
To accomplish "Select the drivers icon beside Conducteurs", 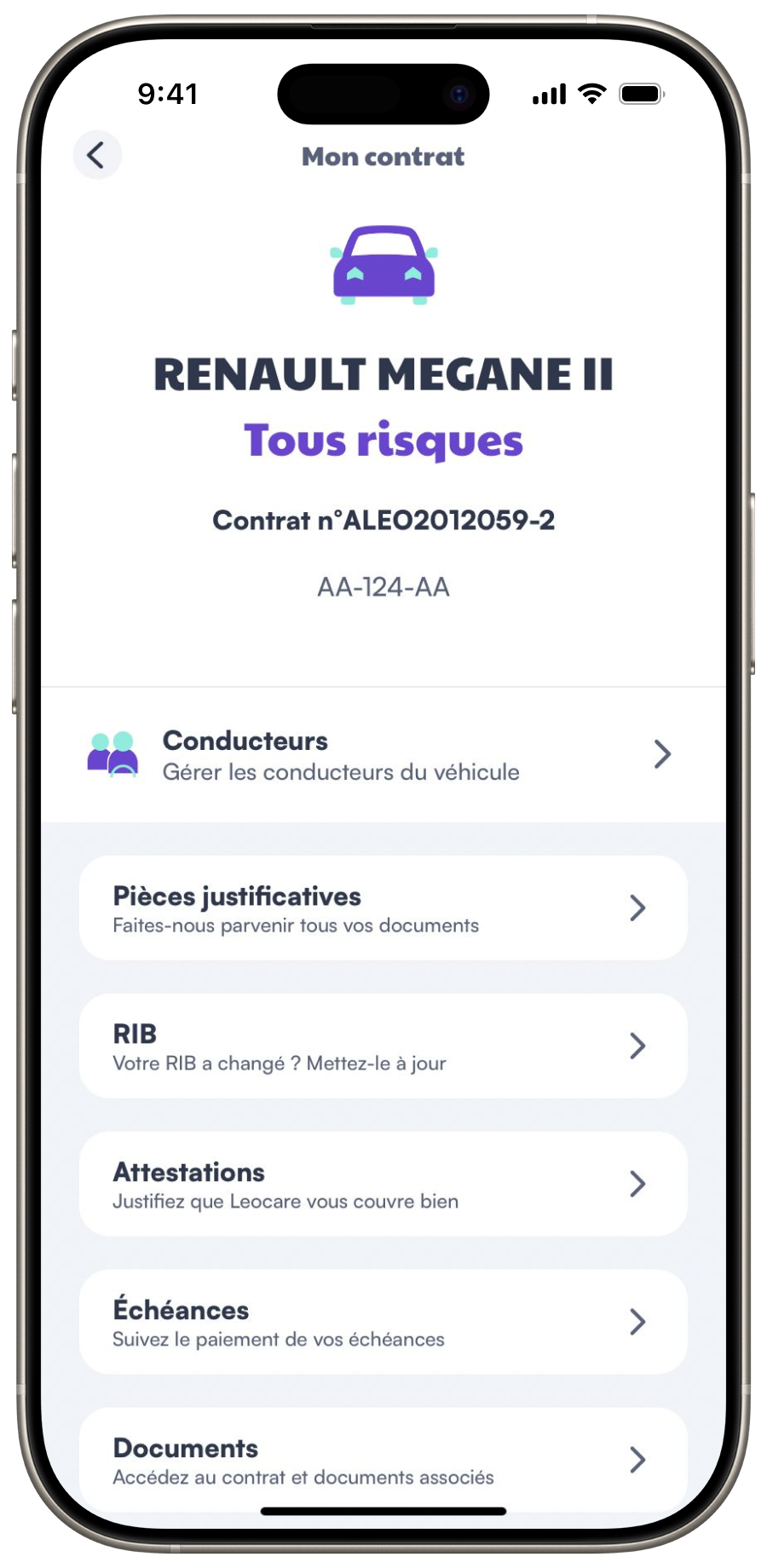I will click(113, 754).
